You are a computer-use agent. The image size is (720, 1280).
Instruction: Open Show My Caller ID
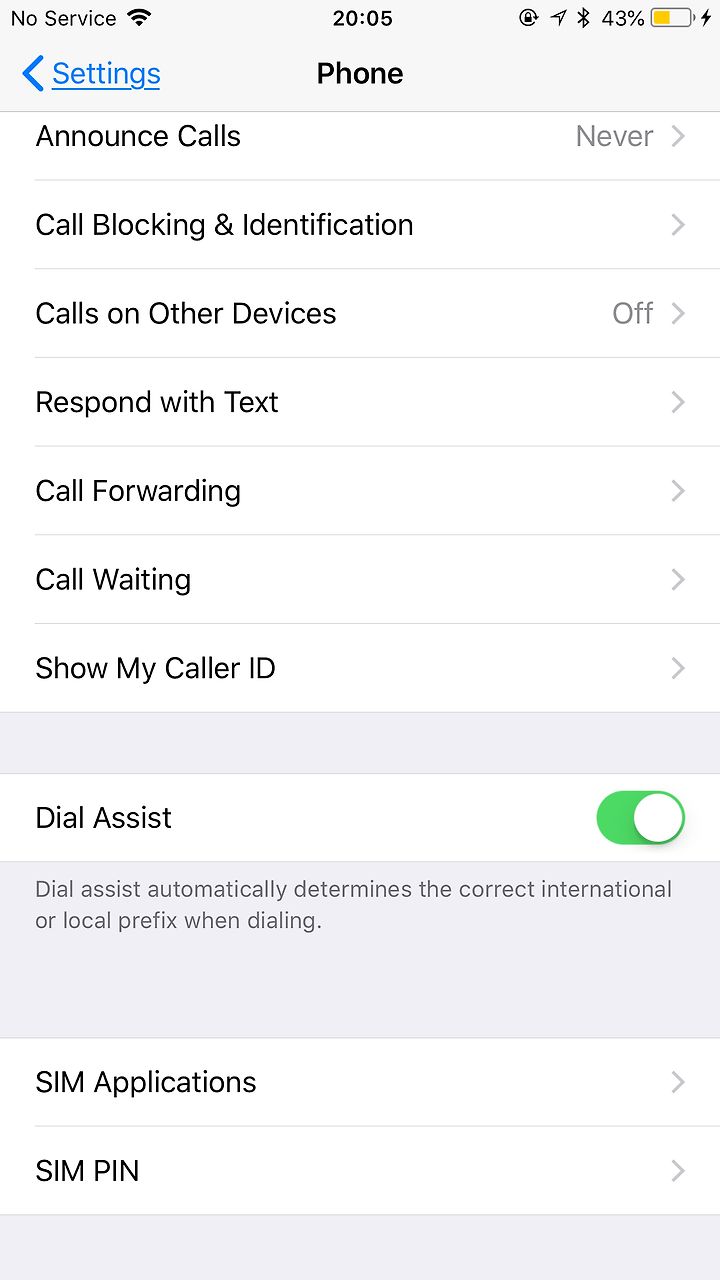pos(360,668)
